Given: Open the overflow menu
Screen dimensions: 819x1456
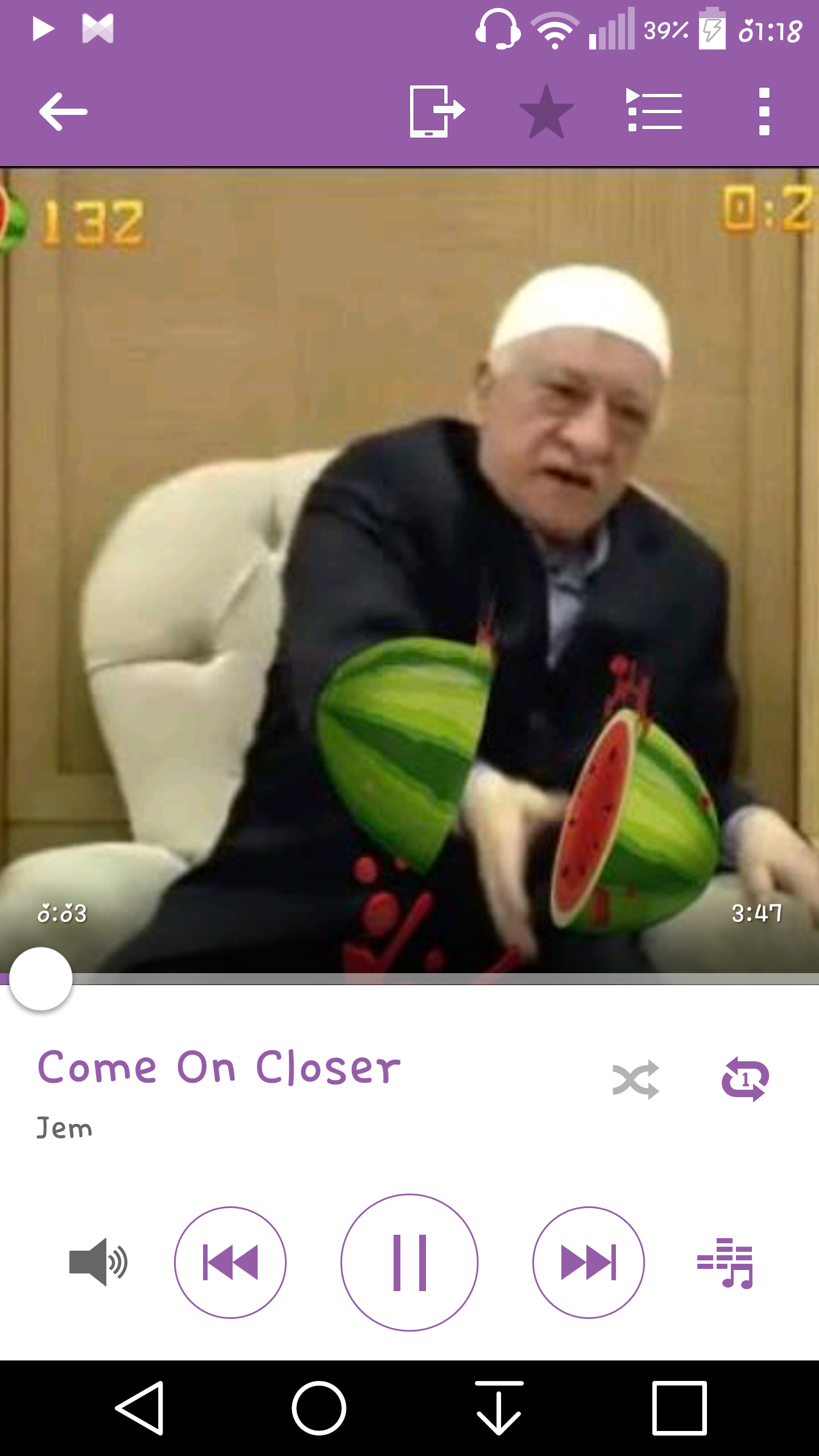Looking at the screenshot, I should [764, 111].
